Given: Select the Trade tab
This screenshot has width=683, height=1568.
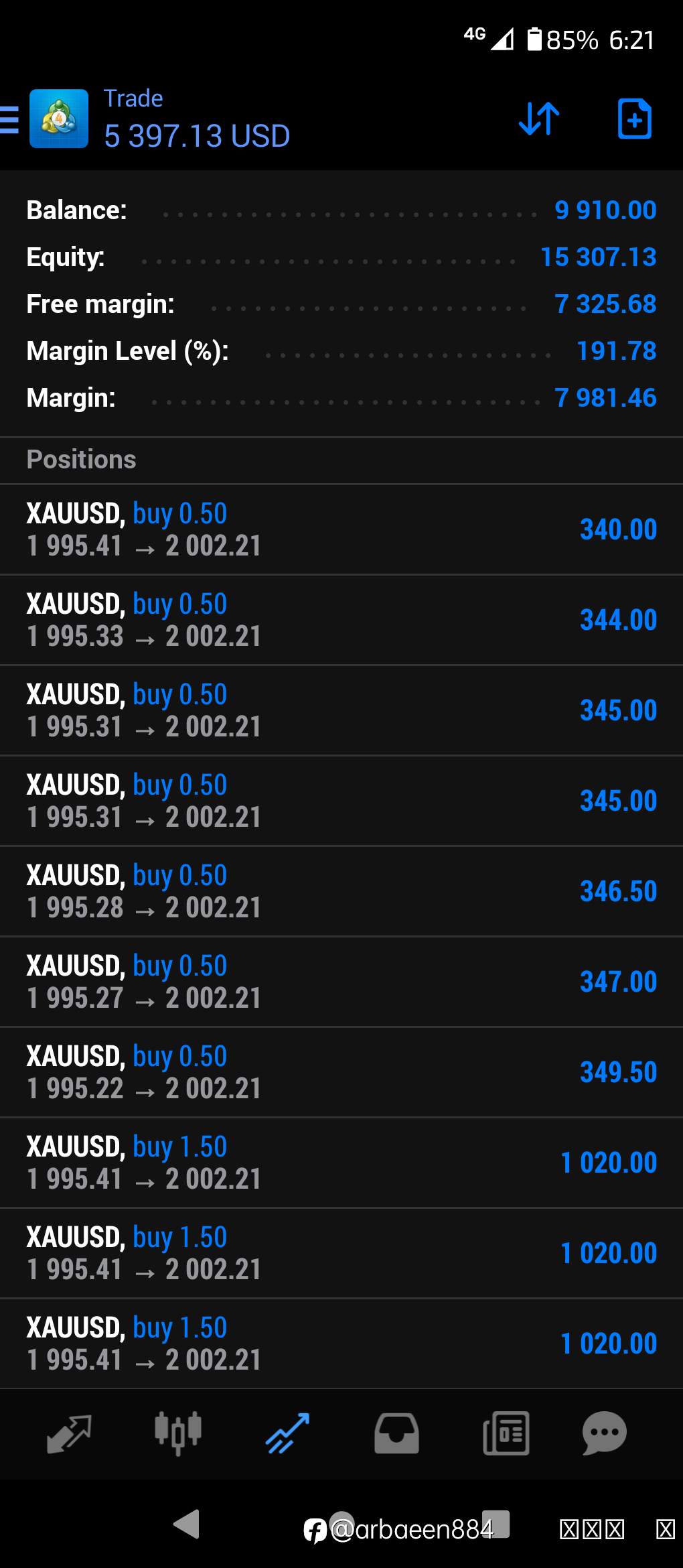Looking at the screenshot, I should pyautogui.click(x=288, y=1433).
